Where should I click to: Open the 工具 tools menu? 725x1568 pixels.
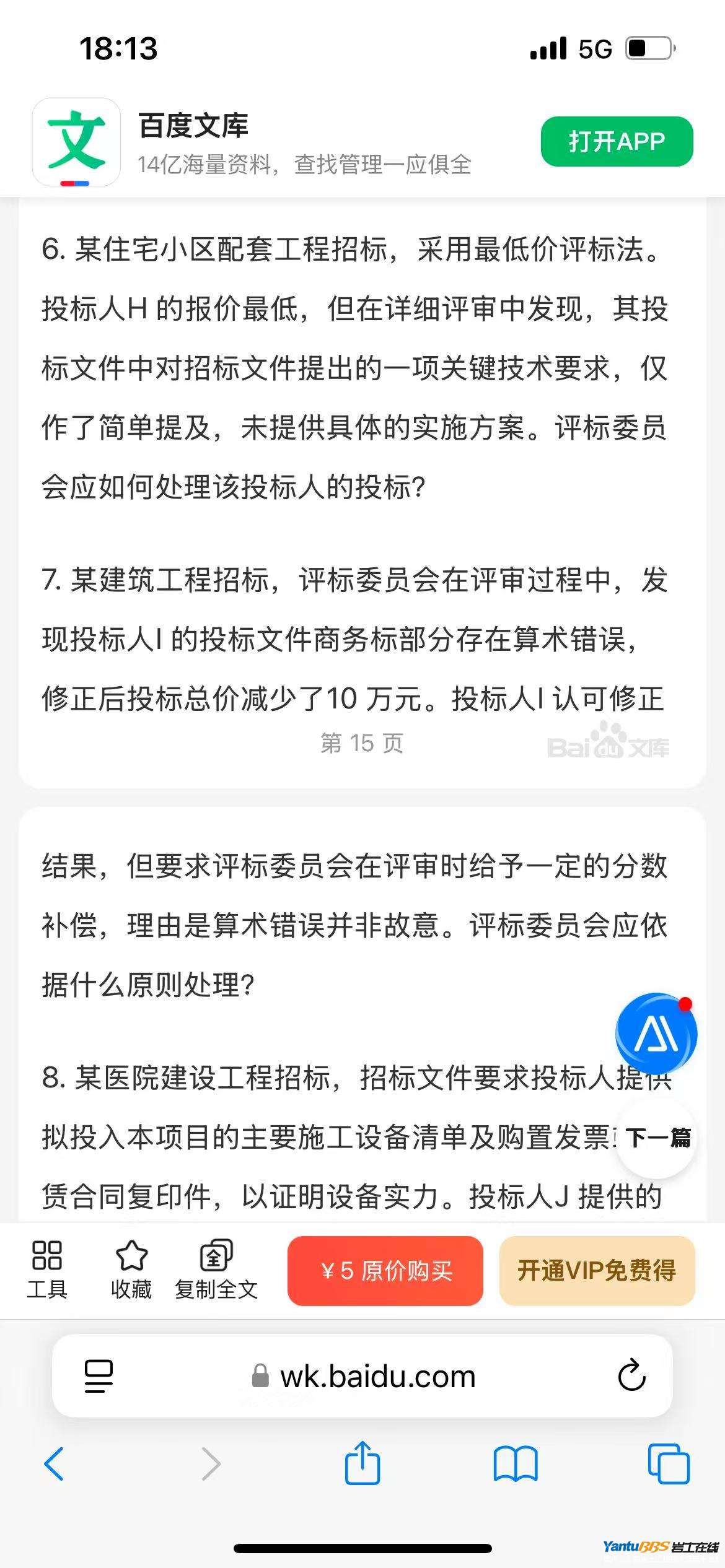tap(46, 1270)
